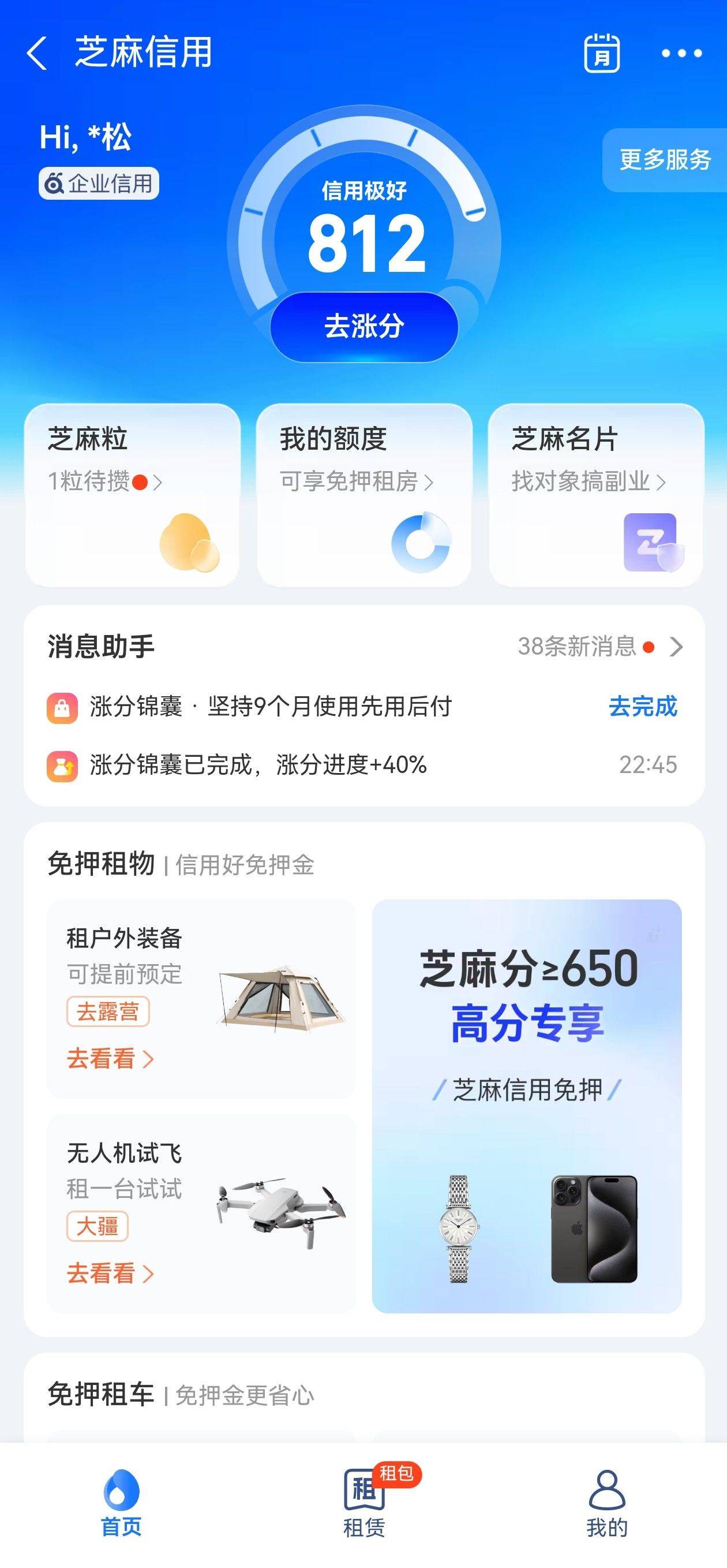Open the 芝麻名片 card
Screen dimensions: 727x1568
coord(595,495)
